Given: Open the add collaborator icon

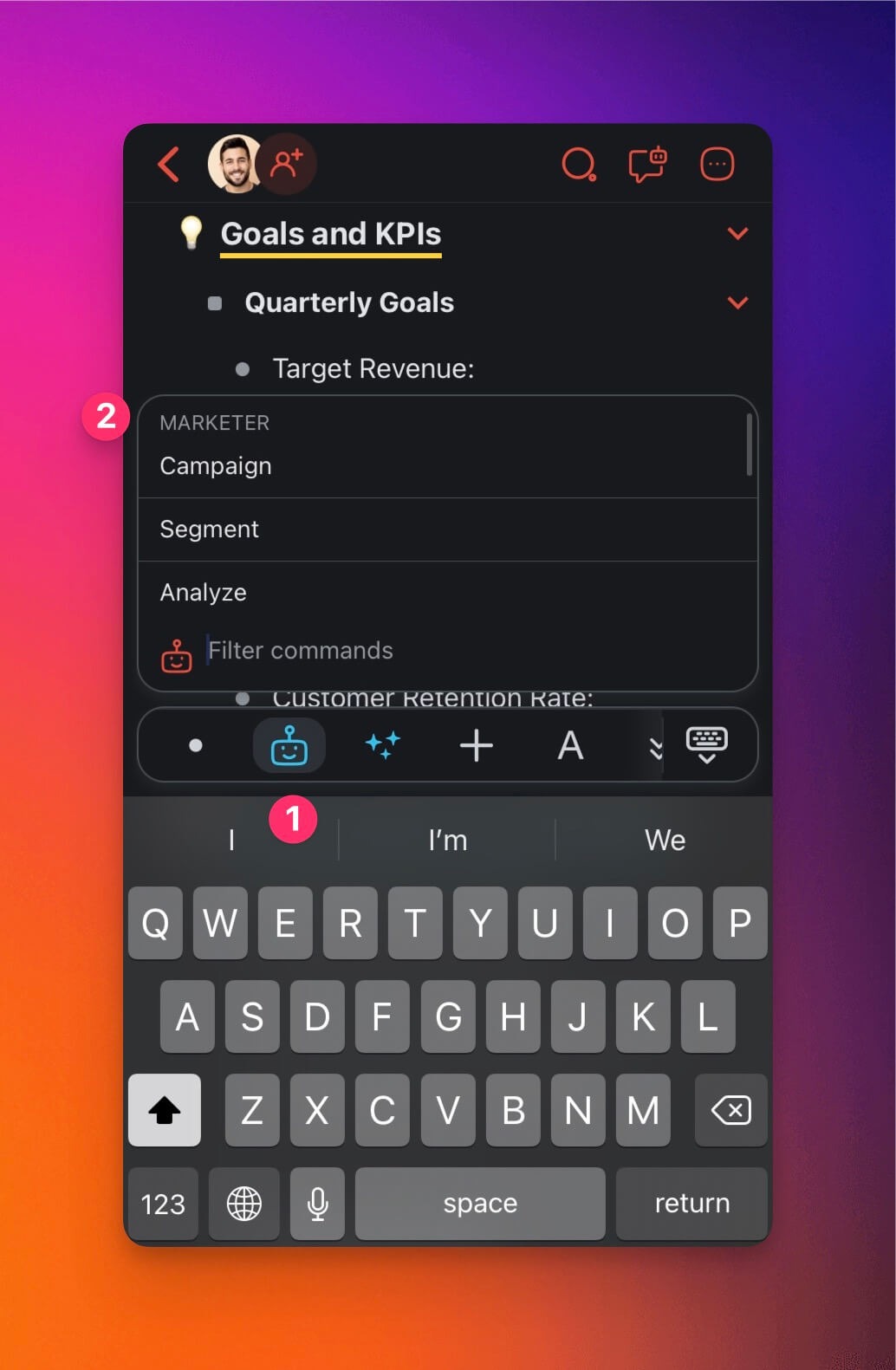Looking at the screenshot, I should 287,163.
